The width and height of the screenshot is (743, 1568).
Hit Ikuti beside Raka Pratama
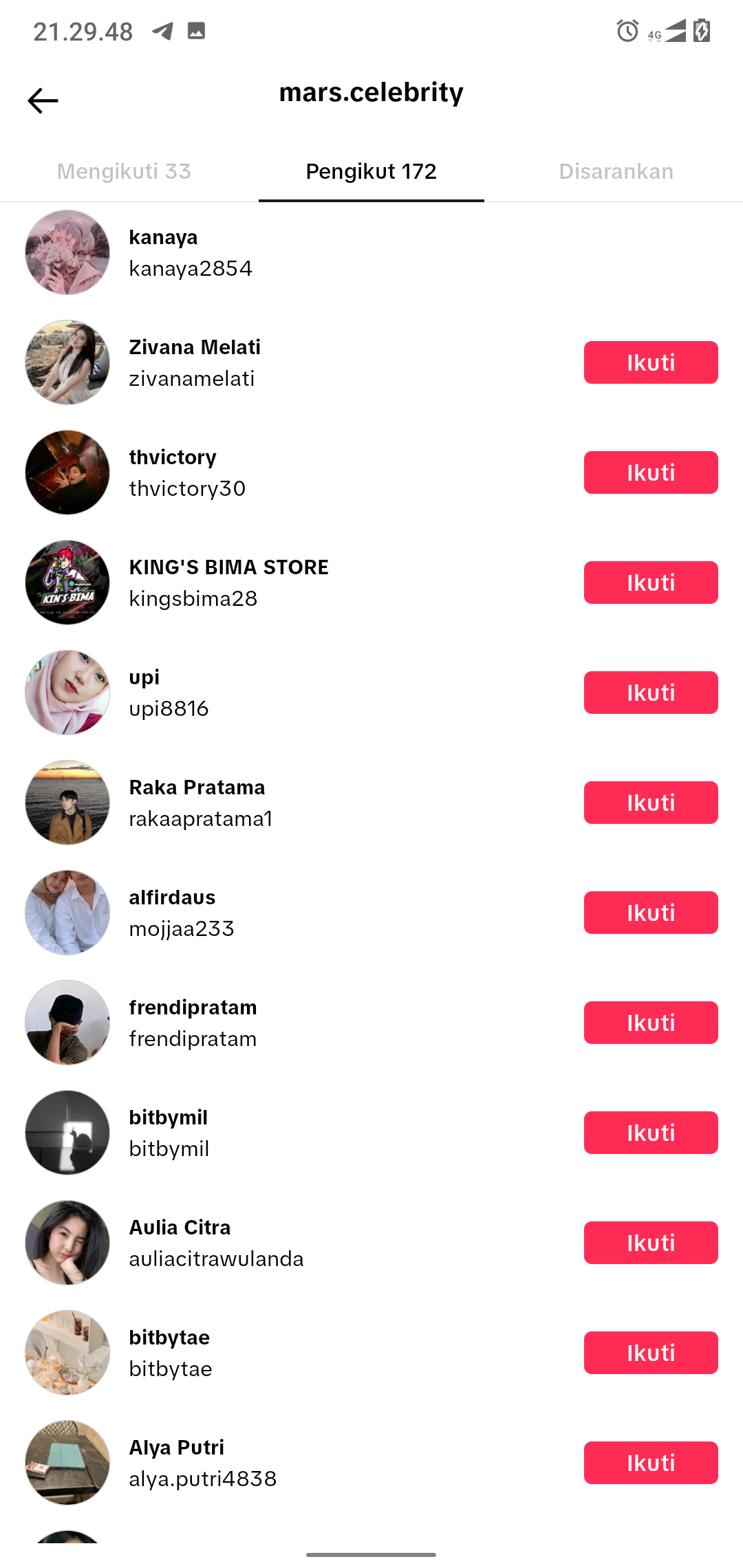[650, 803]
